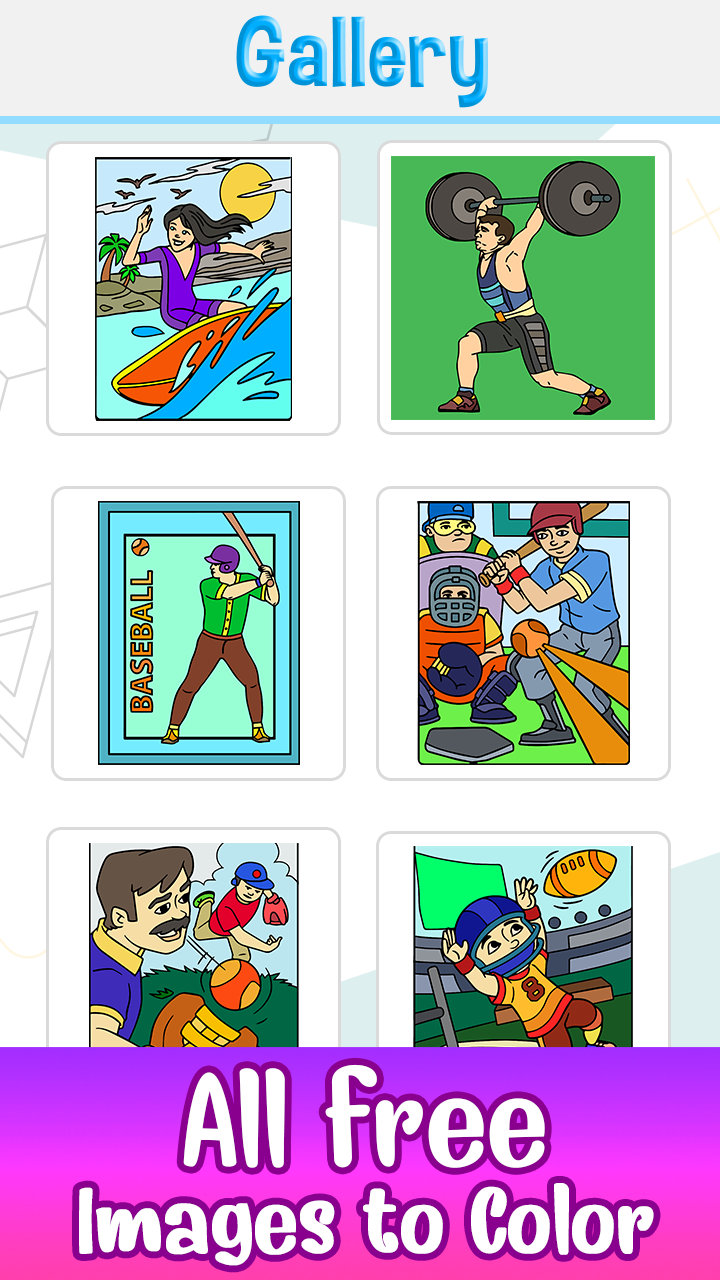Click the football flying in the air
The height and width of the screenshot is (1280, 720).
point(582,872)
